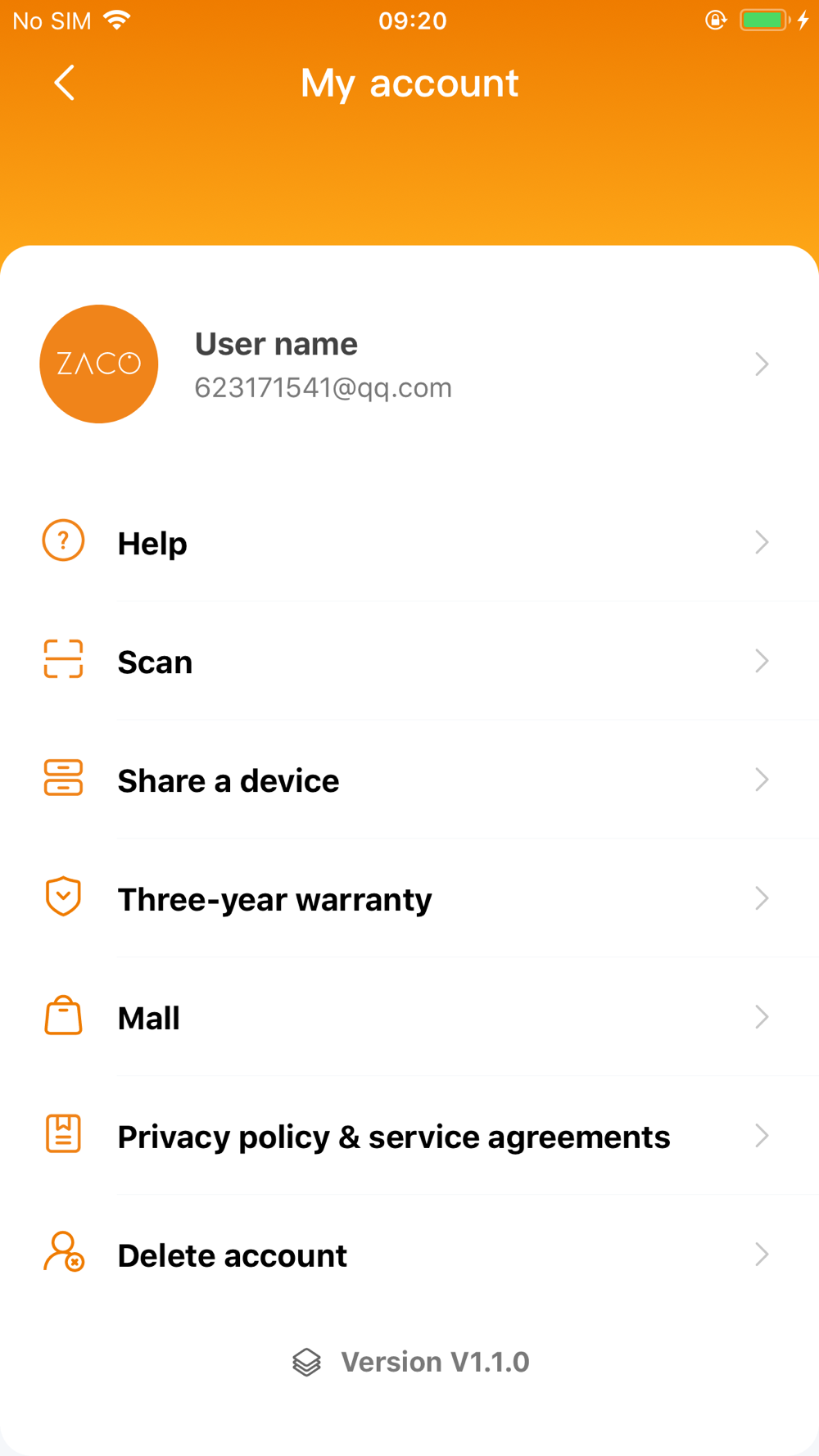
Task: Select the Scan option
Action: pyautogui.click(x=409, y=662)
